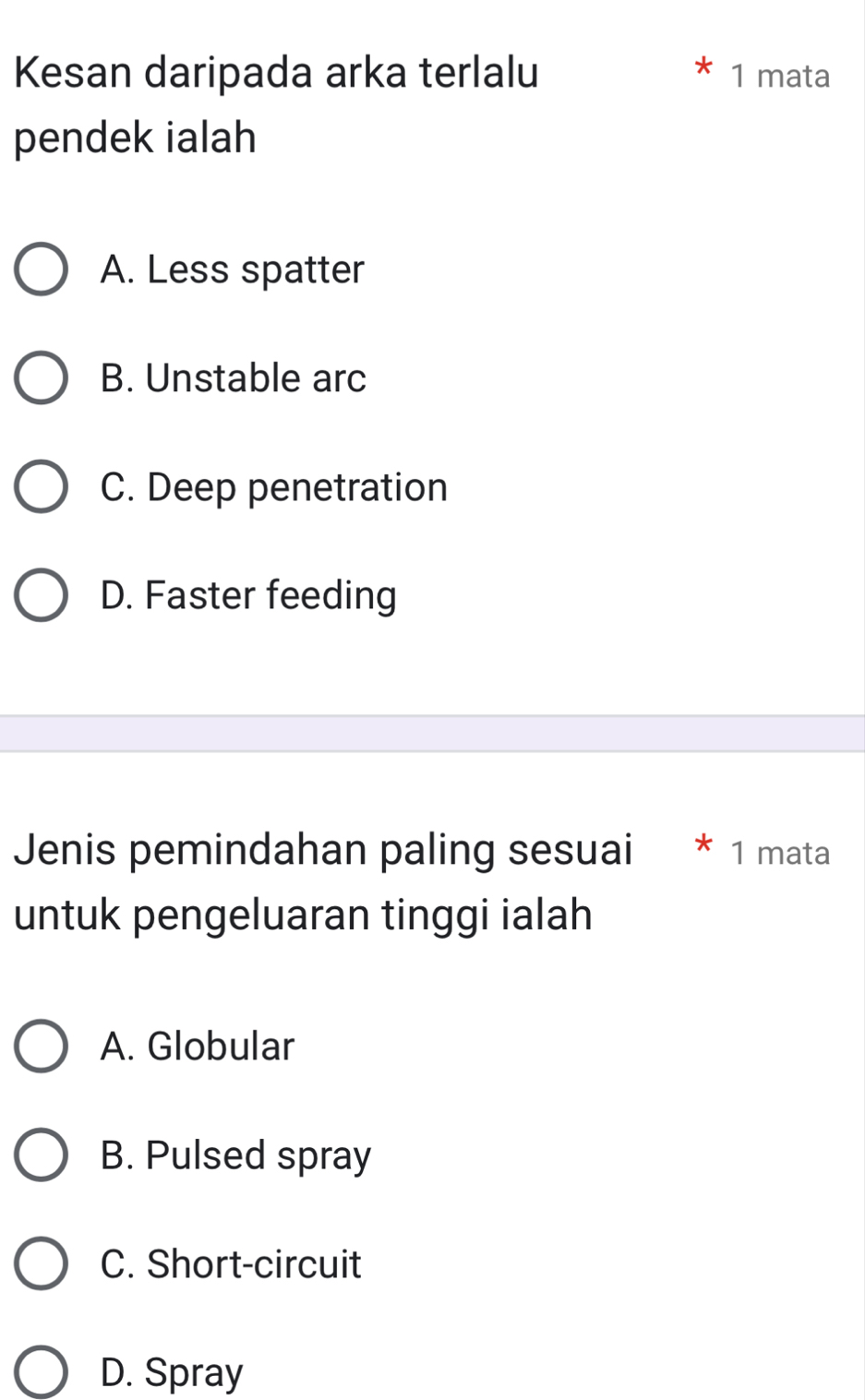Pick the C. Short-circuit answer

click(42, 1264)
